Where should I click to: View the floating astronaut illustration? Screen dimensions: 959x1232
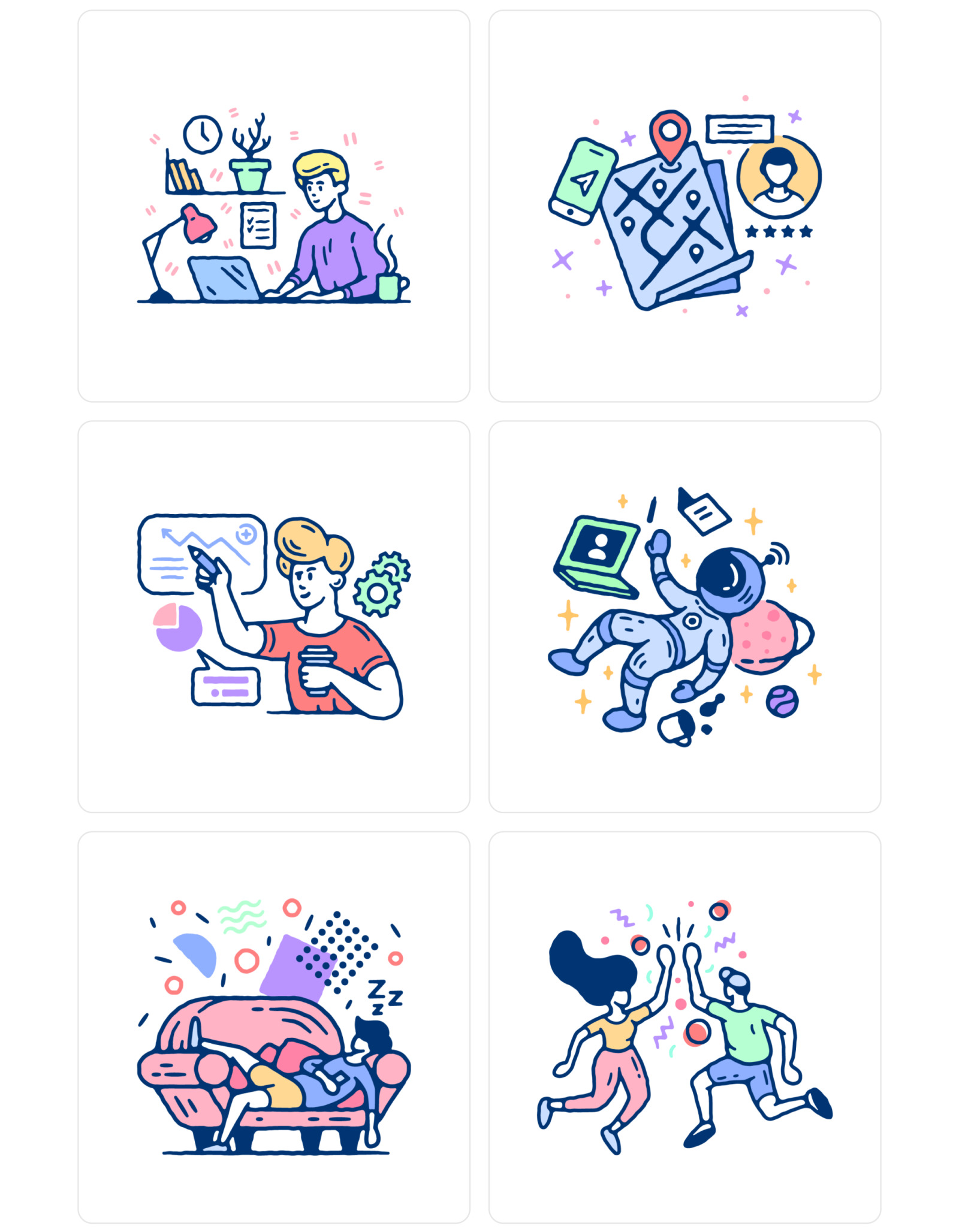pos(684,617)
